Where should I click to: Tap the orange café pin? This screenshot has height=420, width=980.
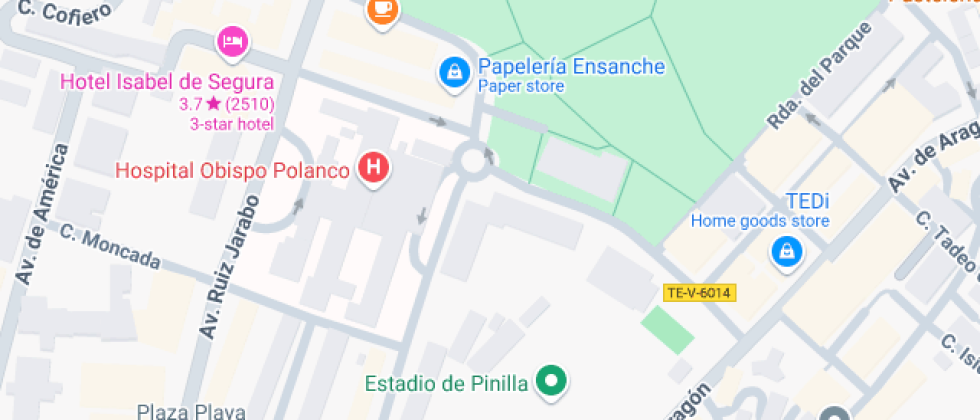pos(381,10)
